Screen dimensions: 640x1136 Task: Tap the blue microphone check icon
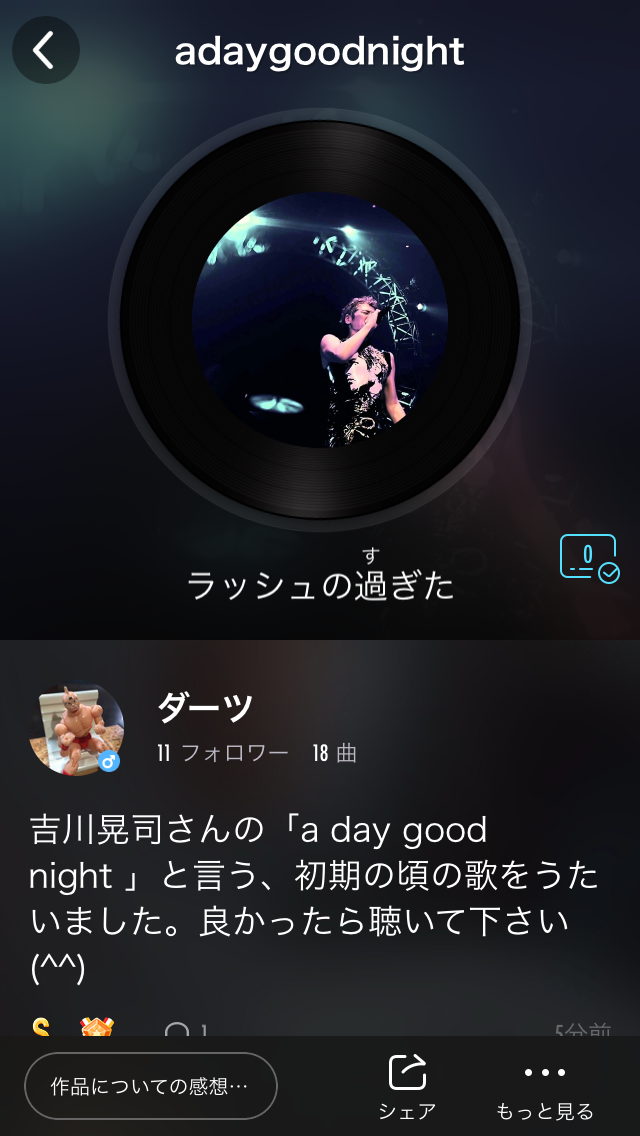pyautogui.click(x=589, y=558)
